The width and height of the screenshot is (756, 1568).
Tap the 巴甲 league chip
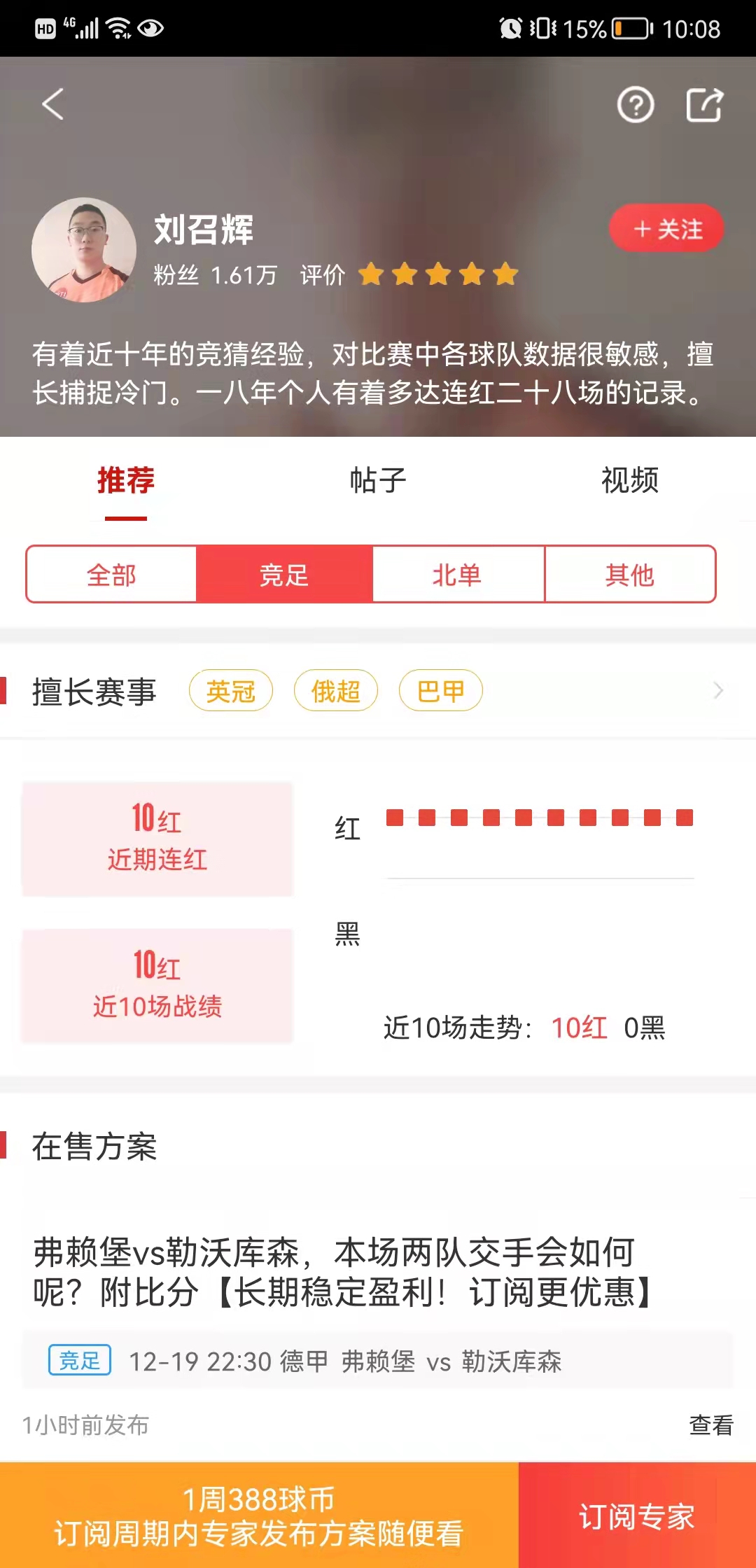pos(440,691)
